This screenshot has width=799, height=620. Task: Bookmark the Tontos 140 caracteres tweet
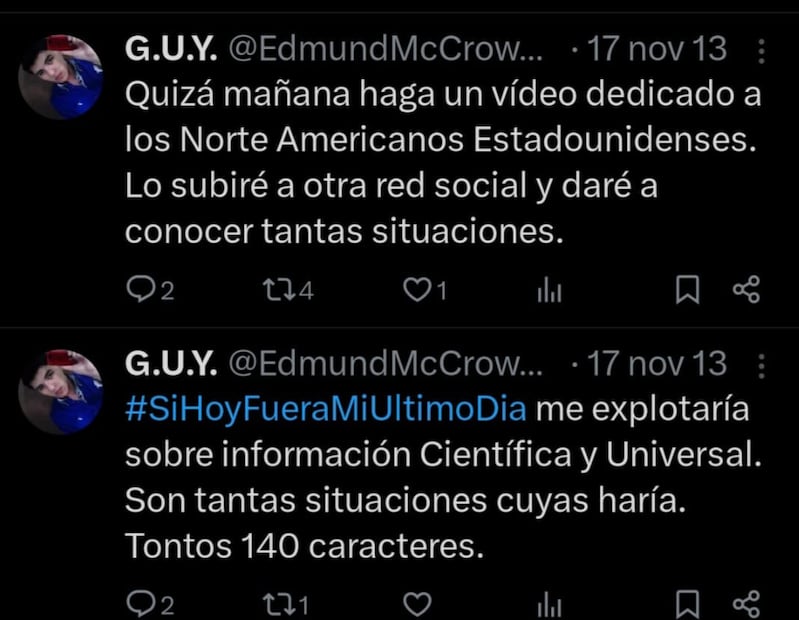(687, 603)
